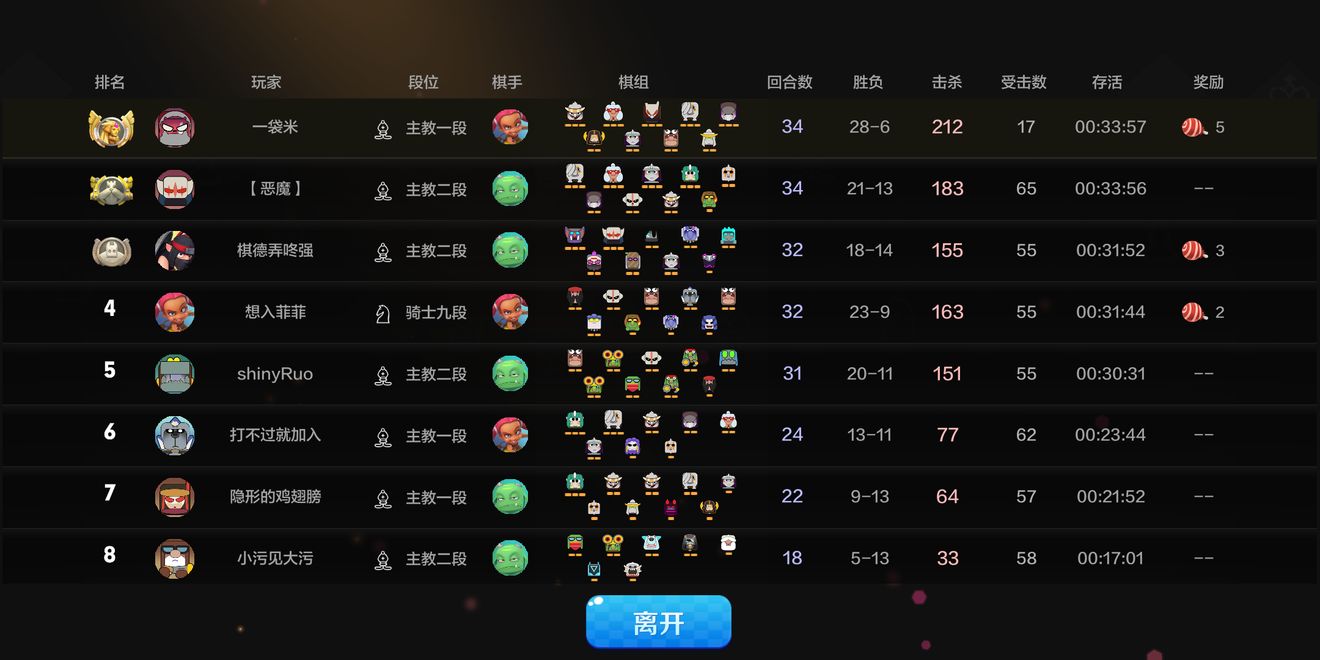Open player 一袋米's result row

coord(275,127)
